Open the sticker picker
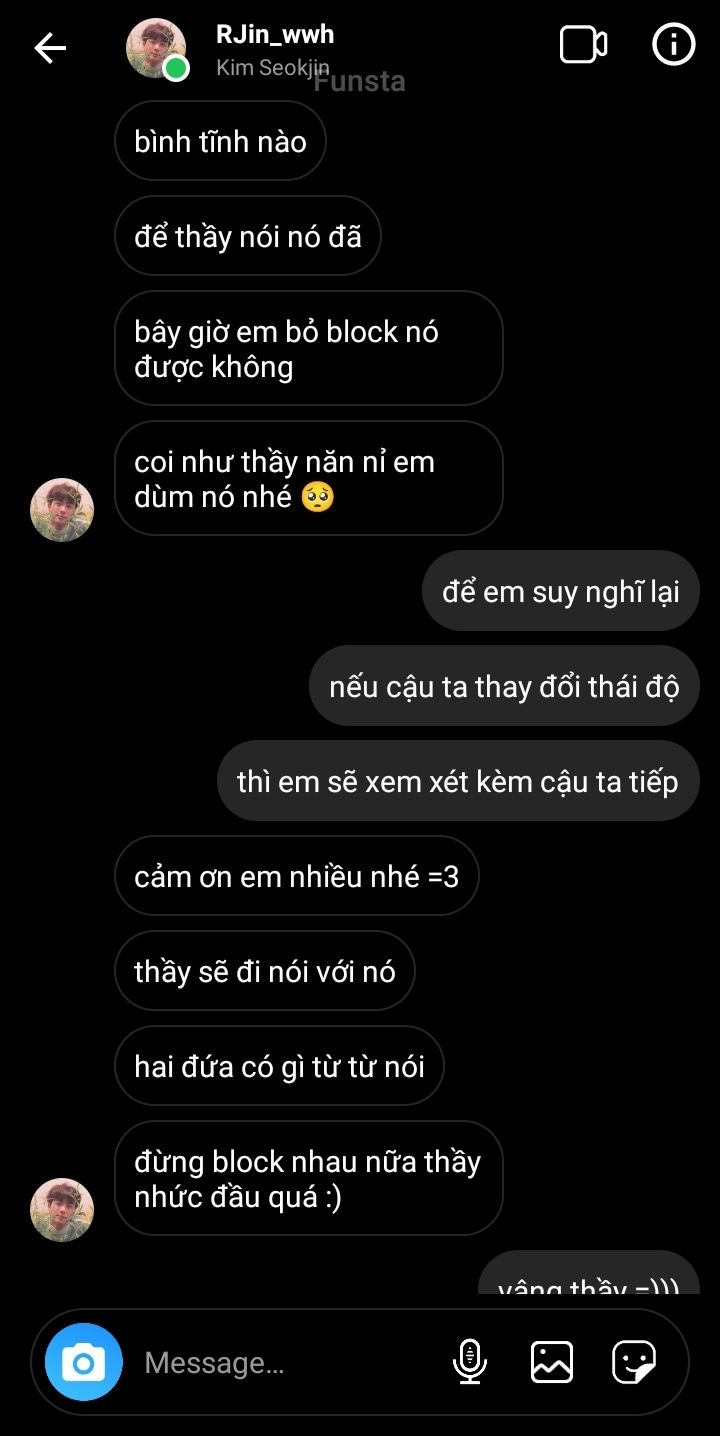Viewport: 720px width, 1436px height. [634, 1362]
